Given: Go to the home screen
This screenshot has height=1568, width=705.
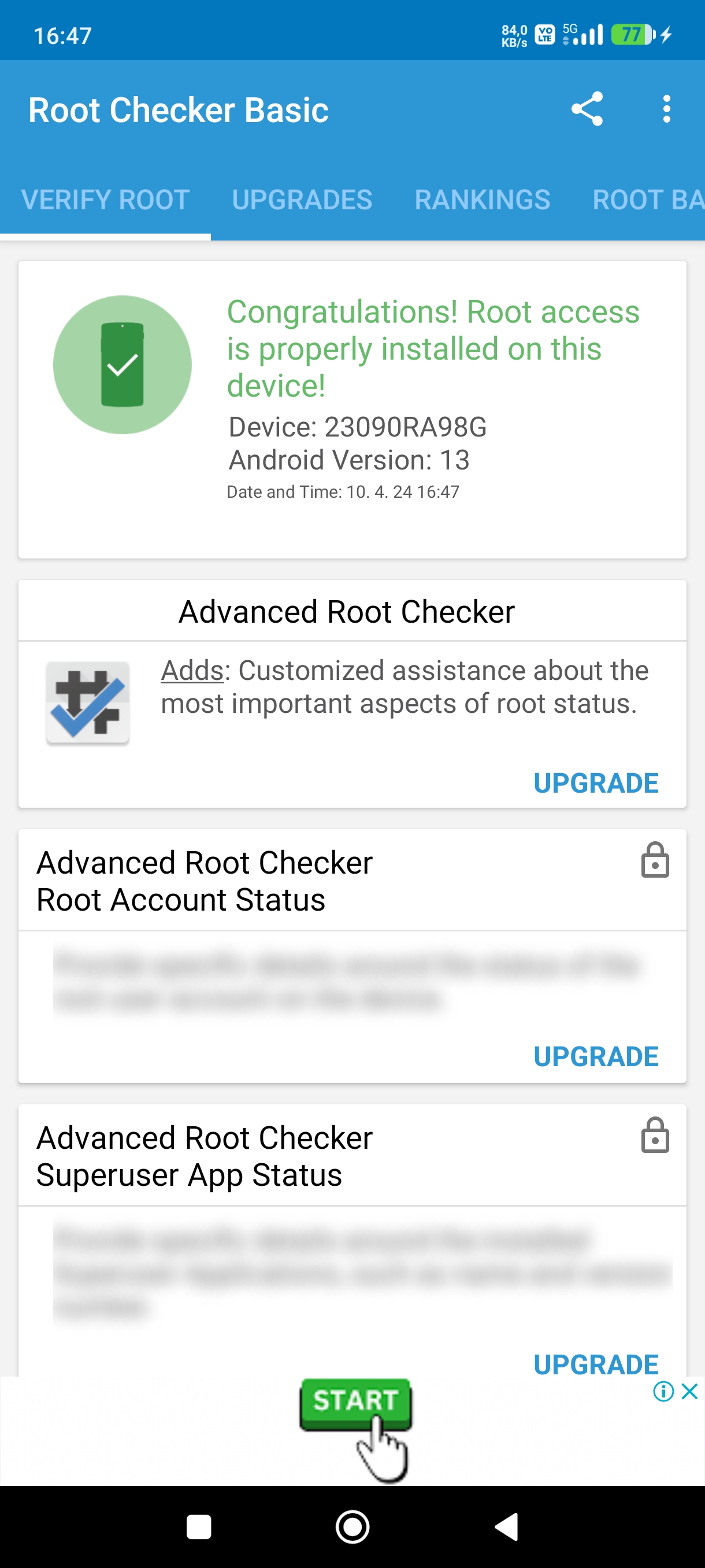Looking at the screenshot, I should pos(352,1526).
